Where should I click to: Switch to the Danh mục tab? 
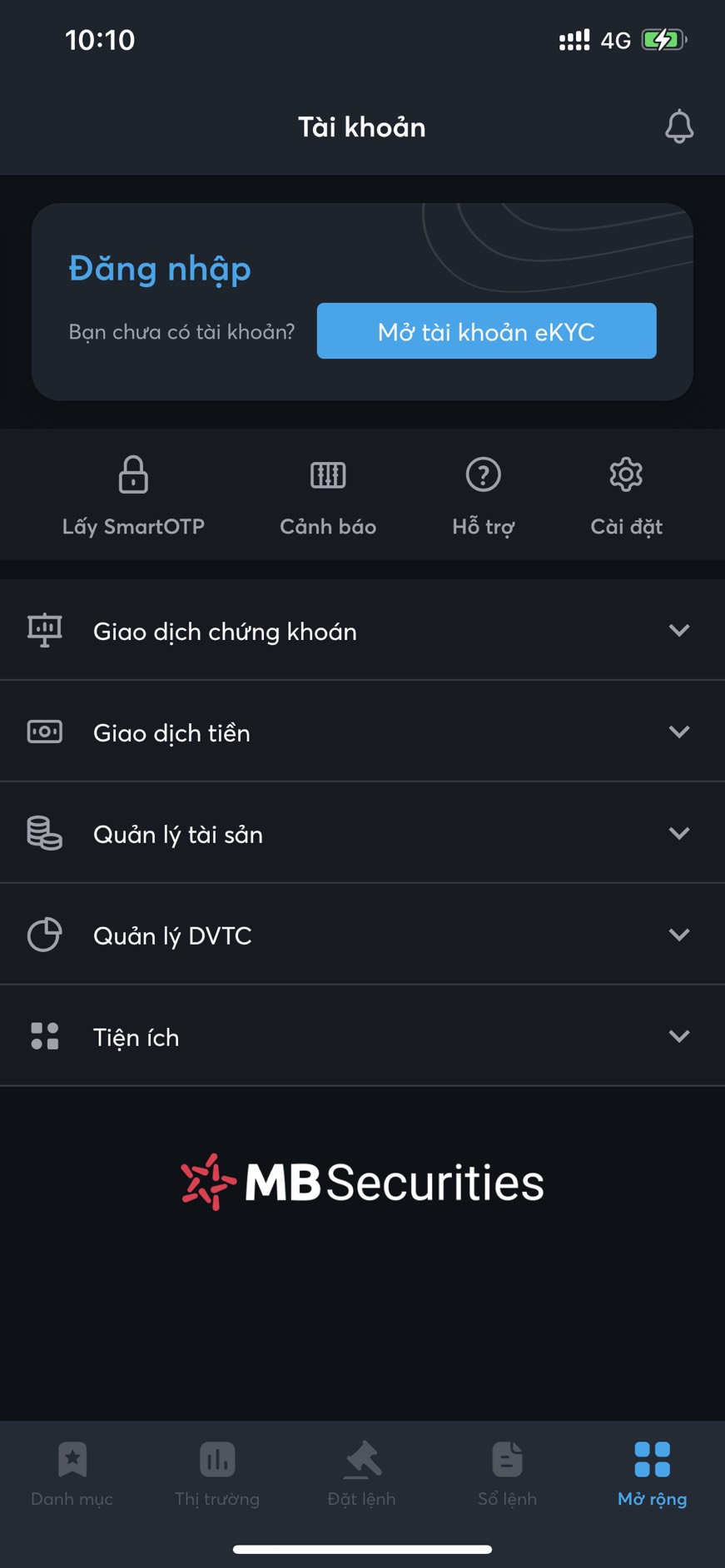(x=72, y=1473)
